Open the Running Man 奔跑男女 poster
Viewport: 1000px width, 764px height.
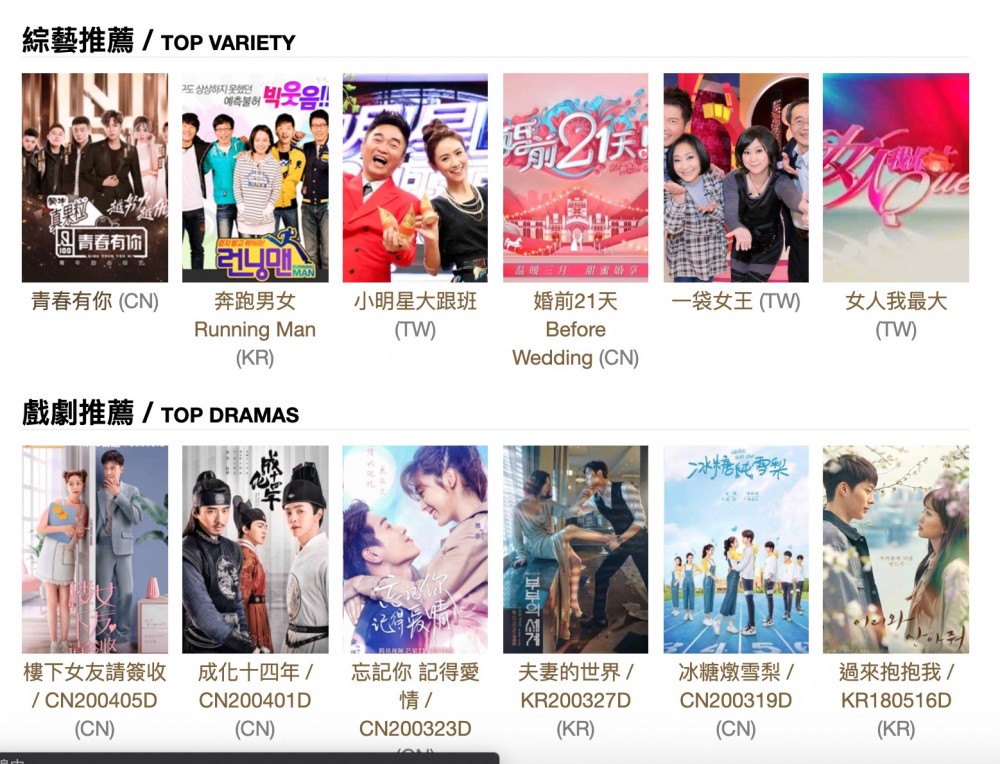pos(255,178)
